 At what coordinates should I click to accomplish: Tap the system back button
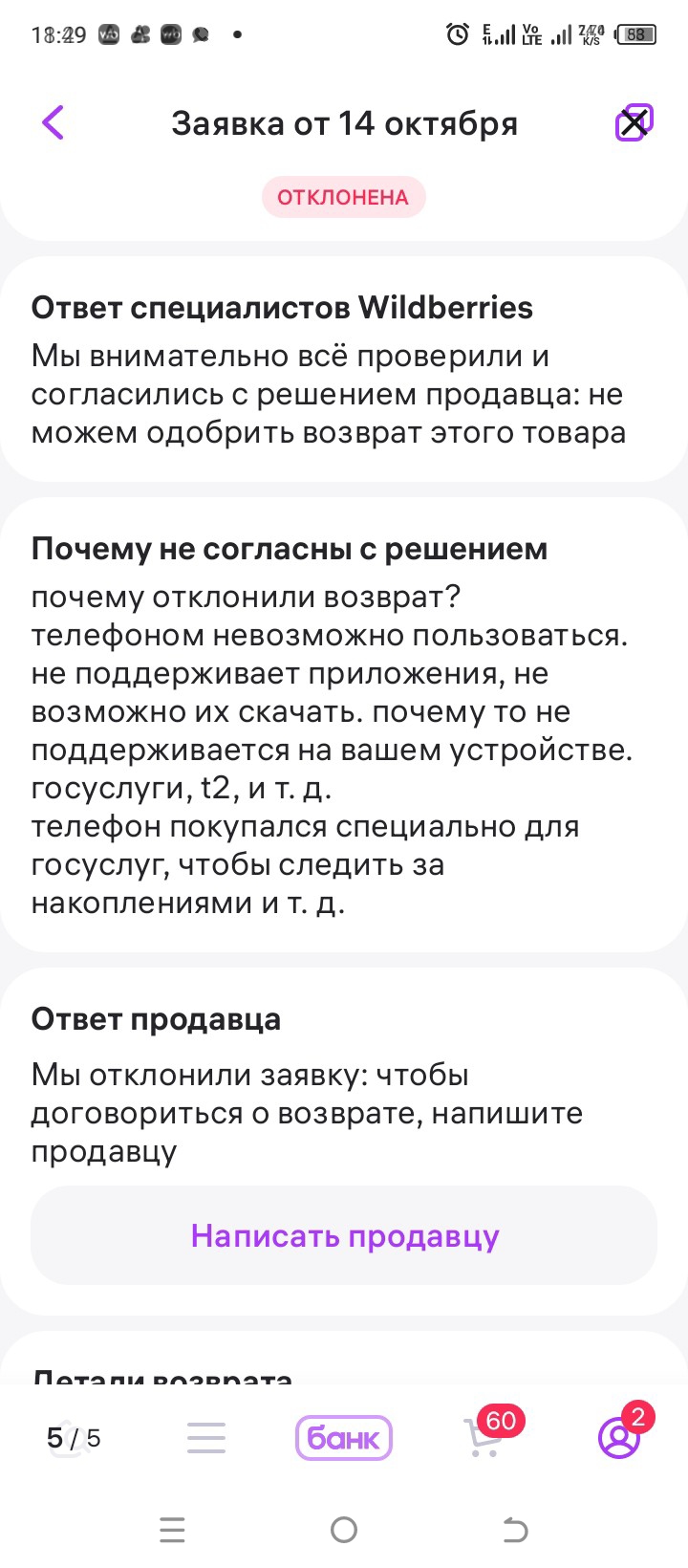515,1530
